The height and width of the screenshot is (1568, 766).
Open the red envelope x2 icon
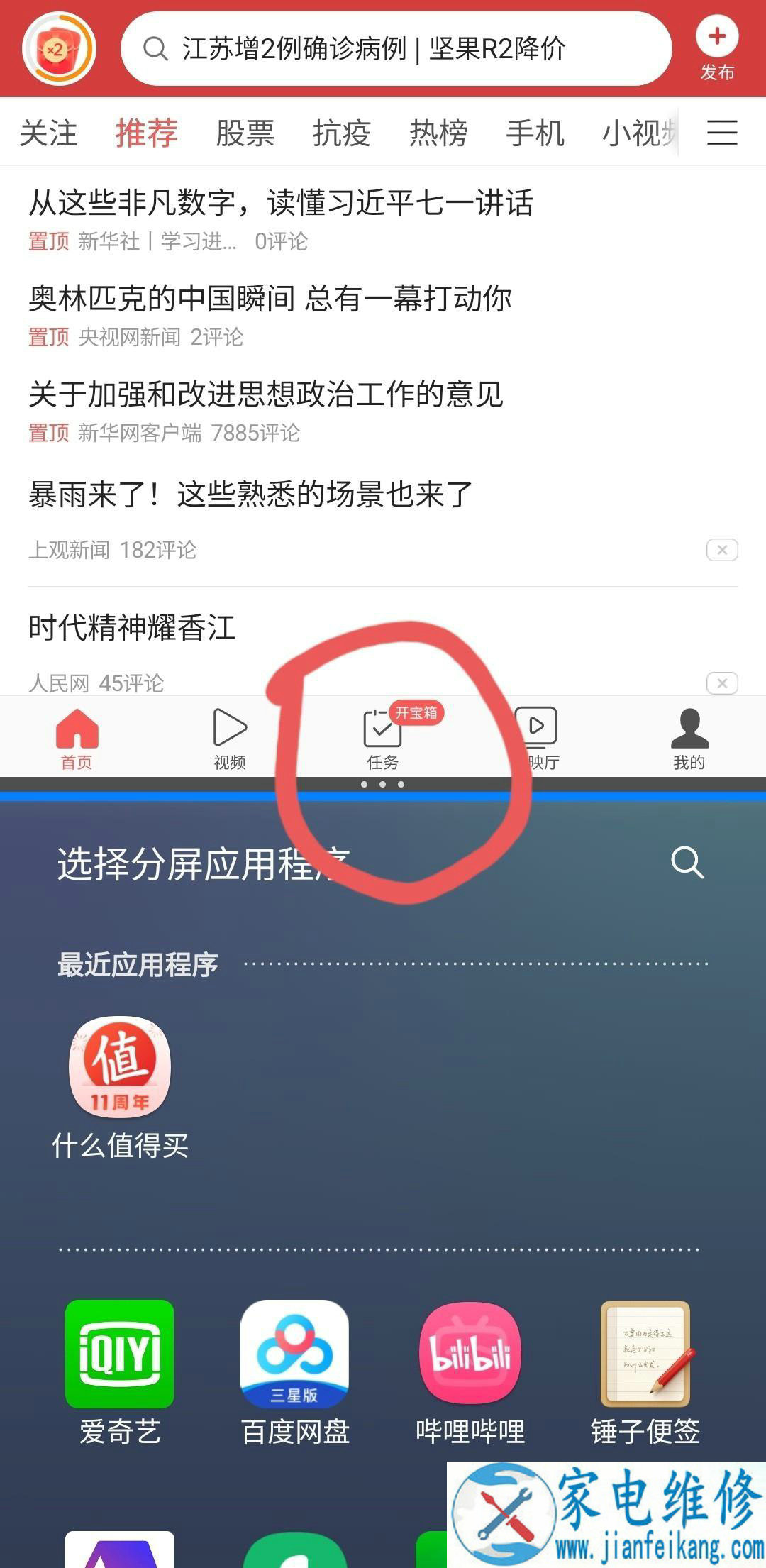click(58, 48)
